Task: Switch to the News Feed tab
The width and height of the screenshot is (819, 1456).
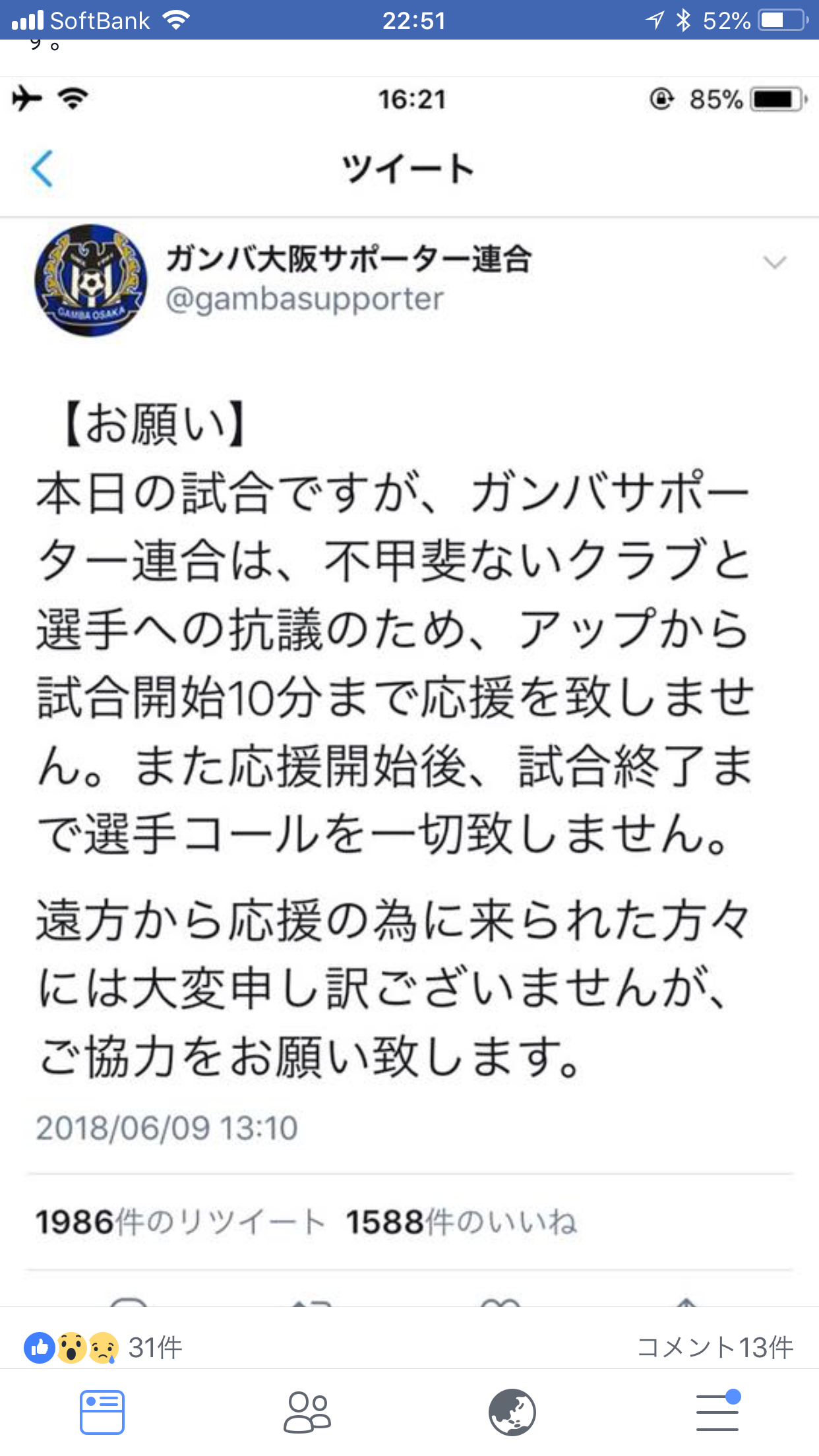Action: point(102,1412)
